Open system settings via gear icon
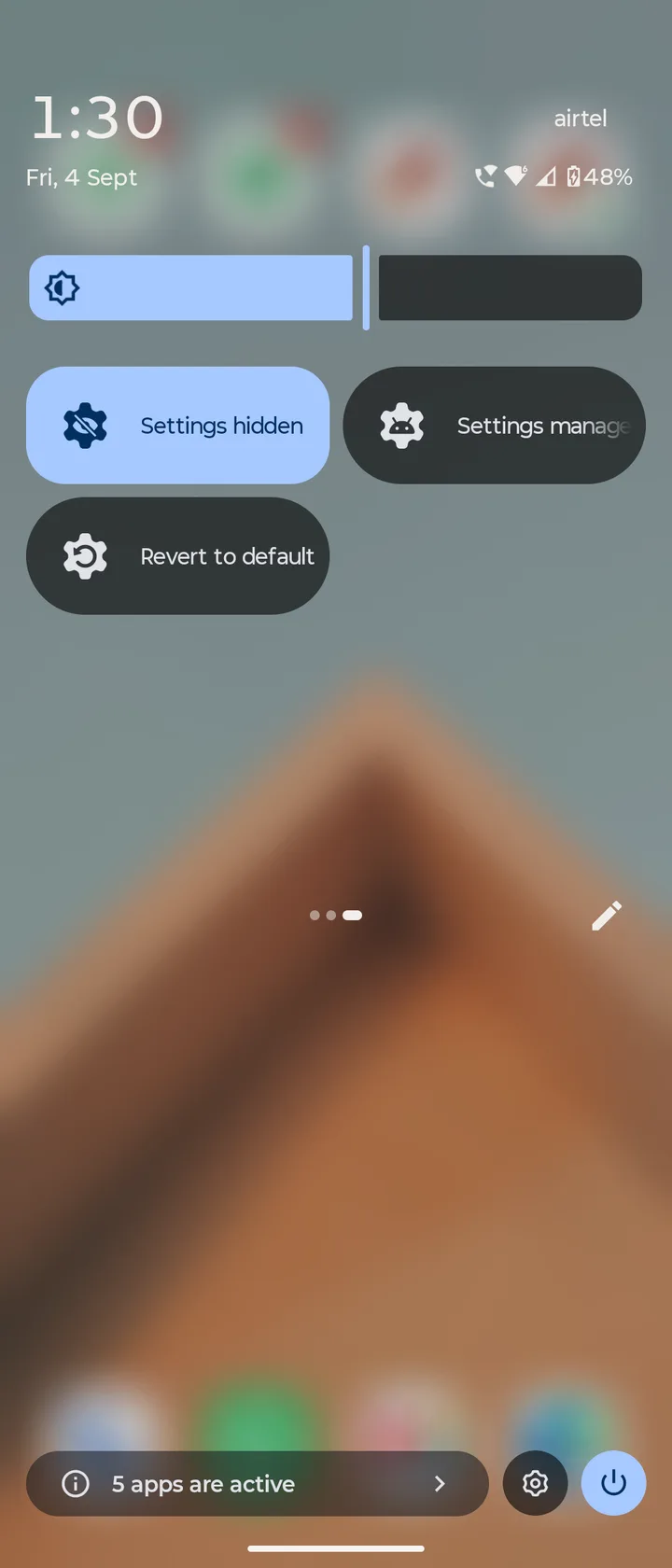This screenshot has width=672, height=1568. [x=535, y=1483]
